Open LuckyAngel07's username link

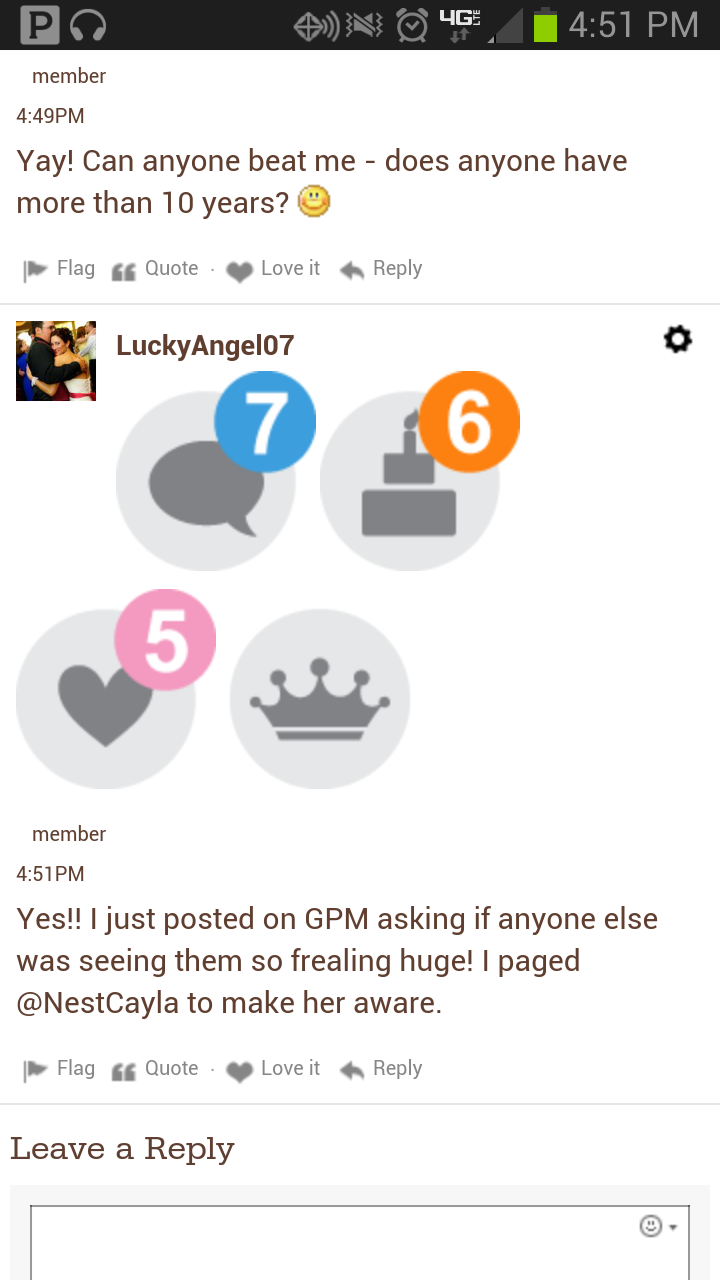(205, 346)
